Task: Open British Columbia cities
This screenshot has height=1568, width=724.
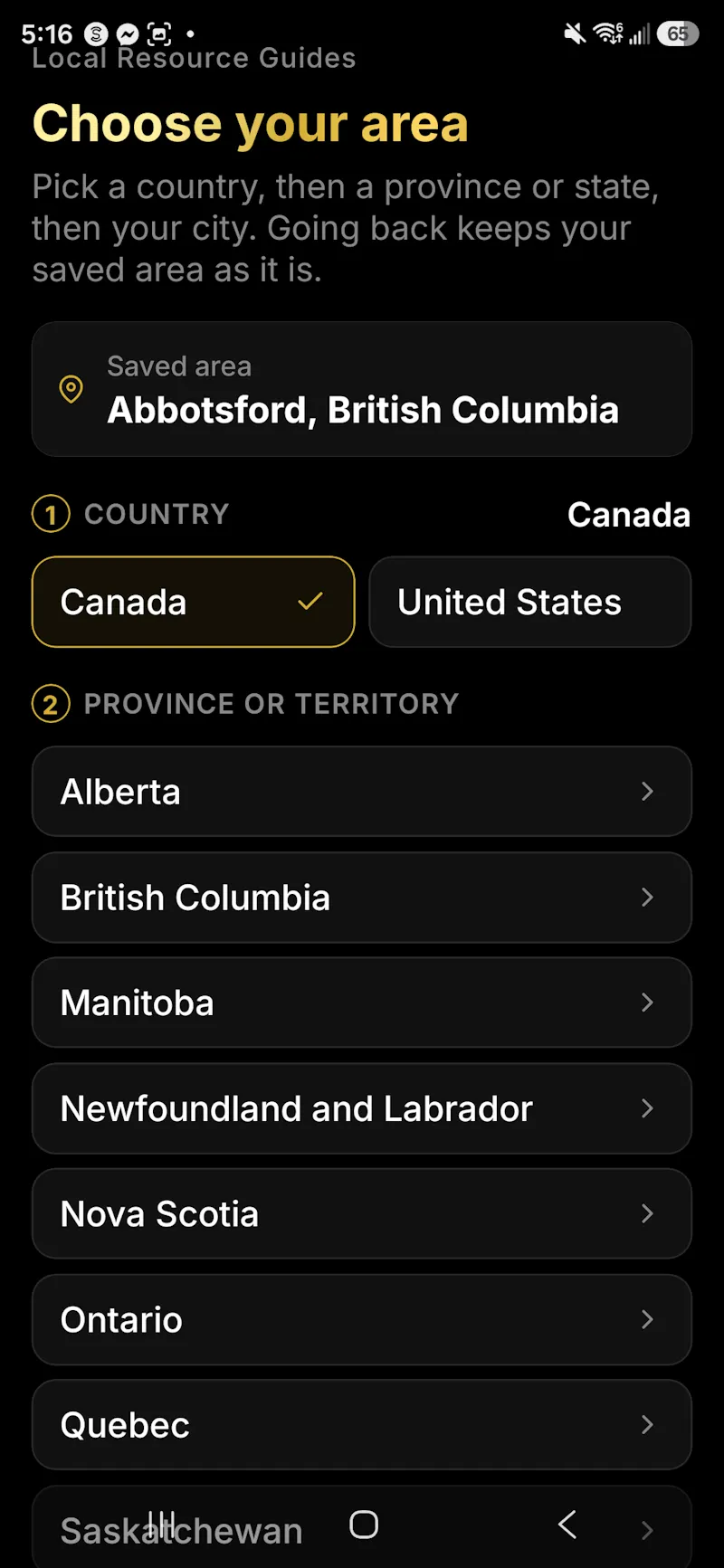Action: point(362,898)
